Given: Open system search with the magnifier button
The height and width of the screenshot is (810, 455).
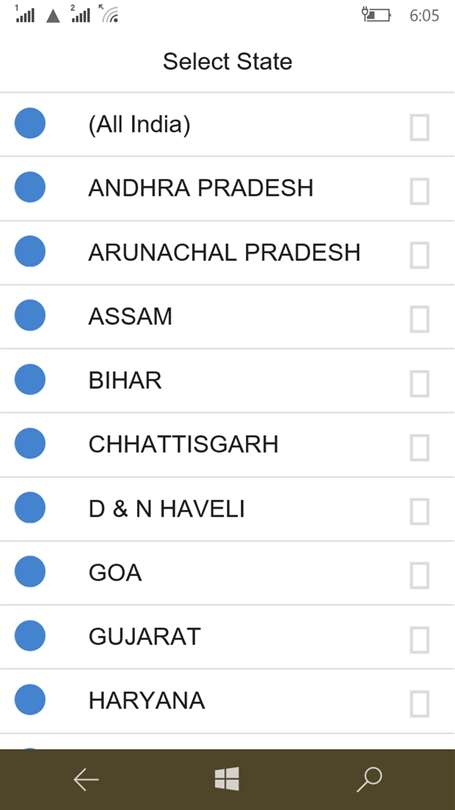Looking at the screenshot, I should (369, 780).
